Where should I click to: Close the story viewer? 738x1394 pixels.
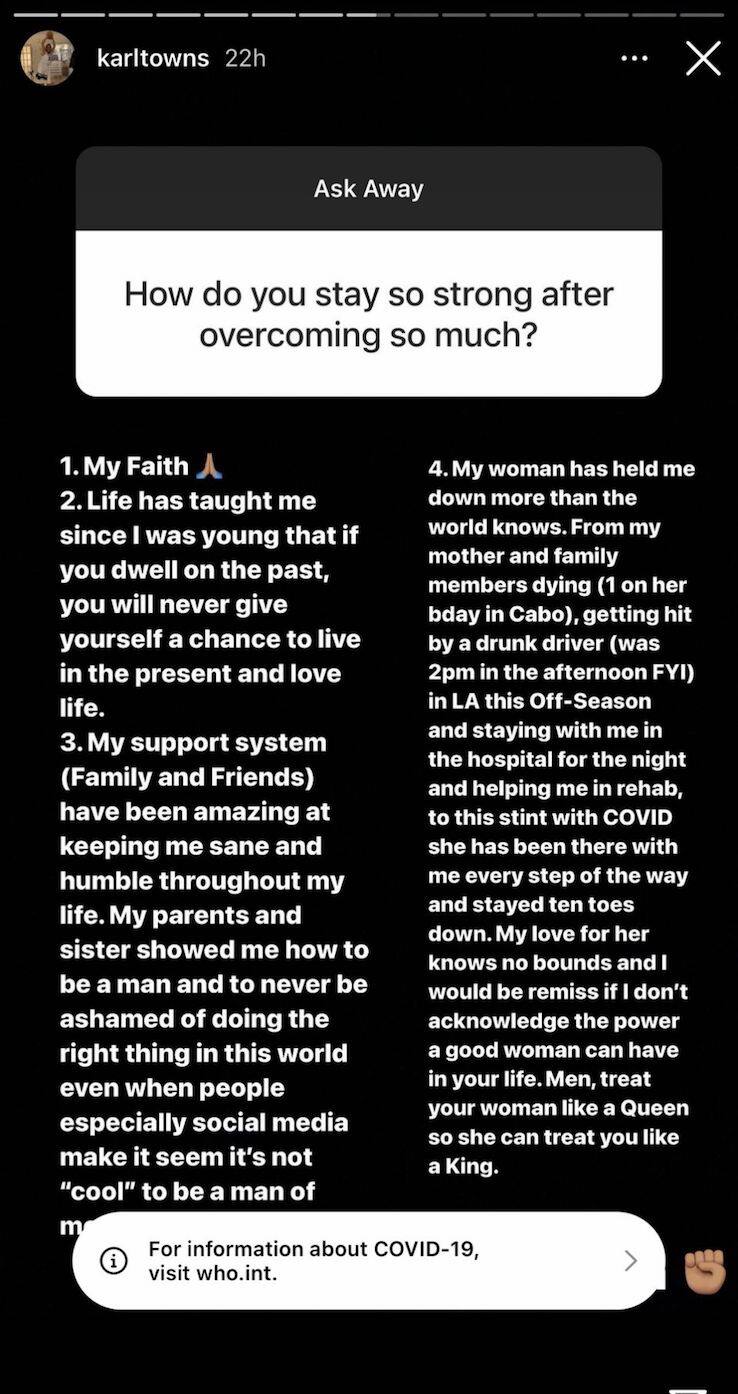pyautogui.click(x=703, y=59)
